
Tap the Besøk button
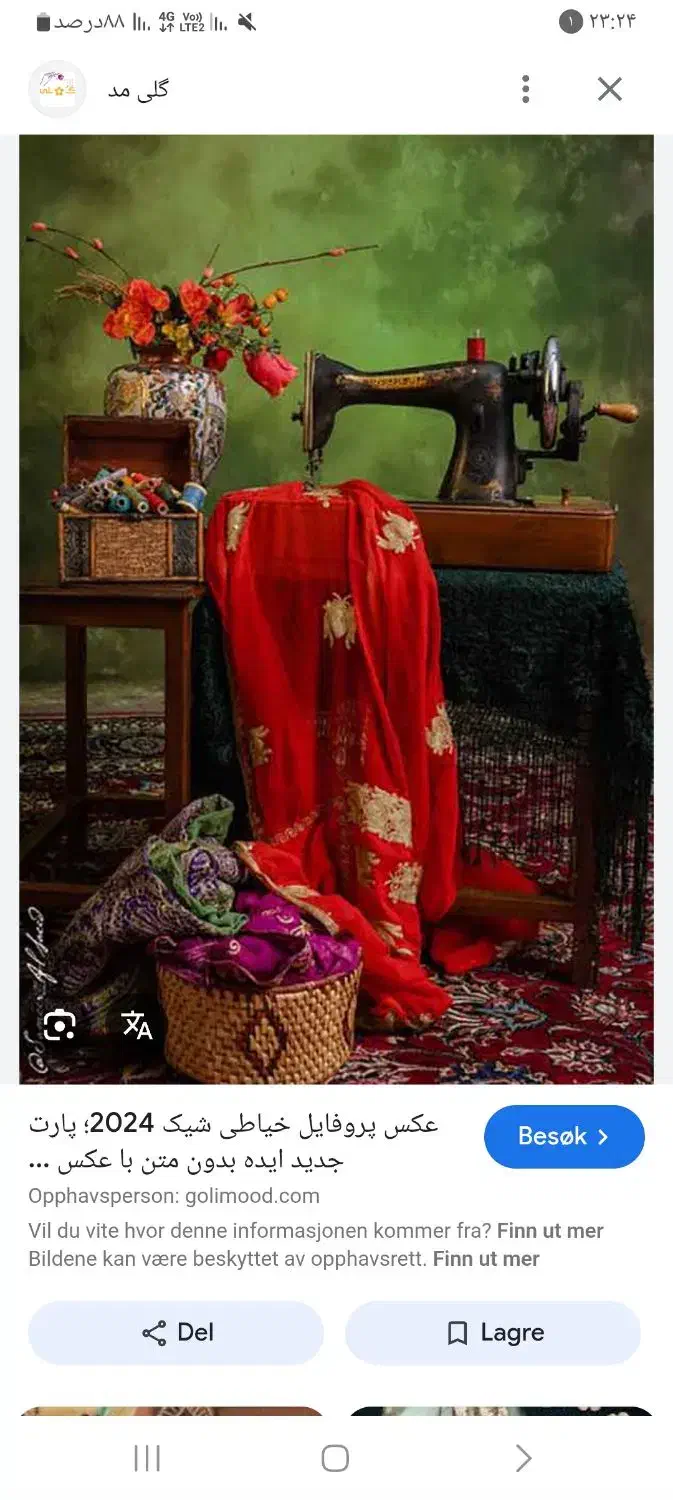564,1137
